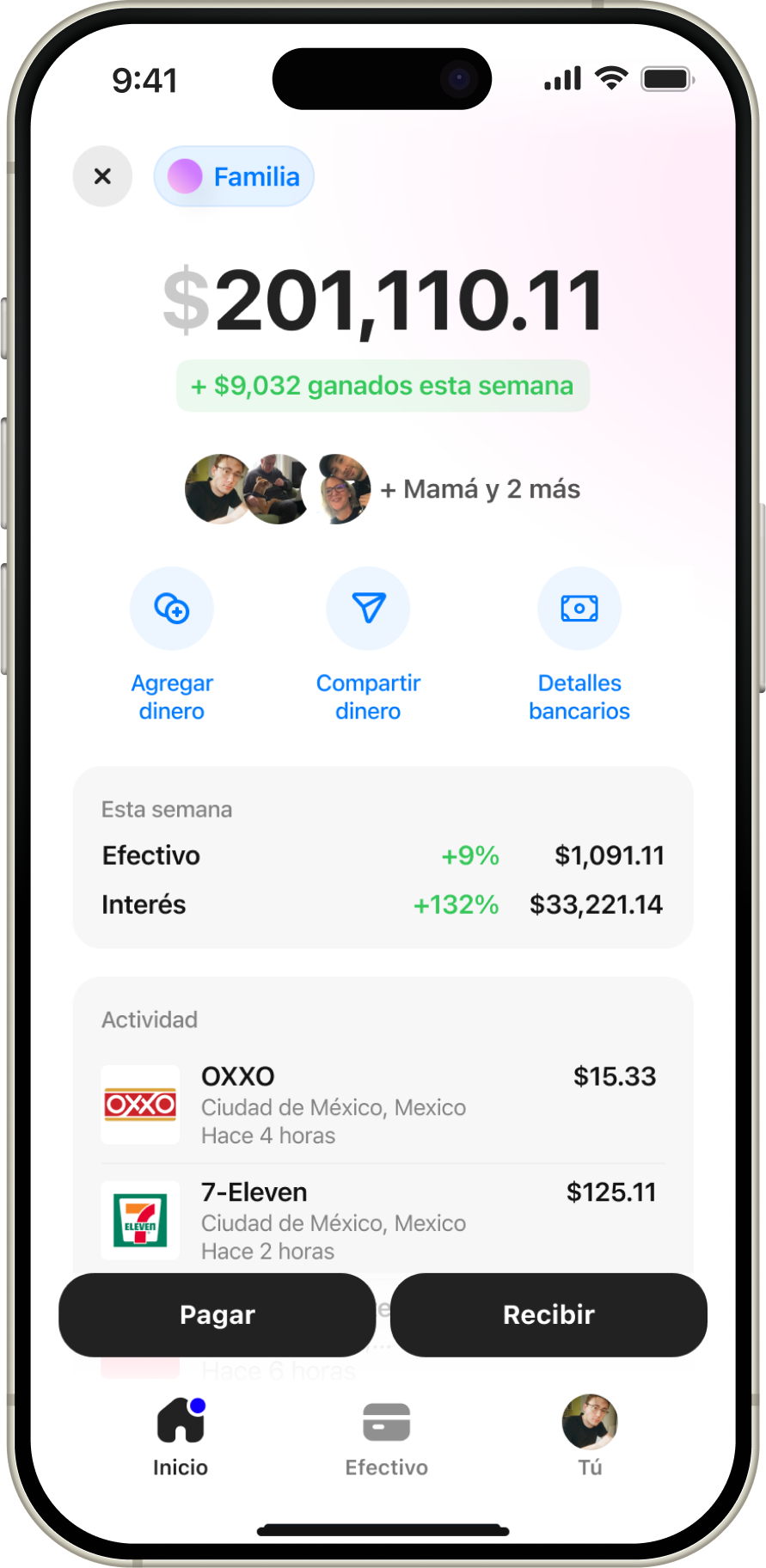The height and width of the screenshot is (1568, 766).
Task: Go to the Tú profile tab
Action: click(x=590, y=1436)
